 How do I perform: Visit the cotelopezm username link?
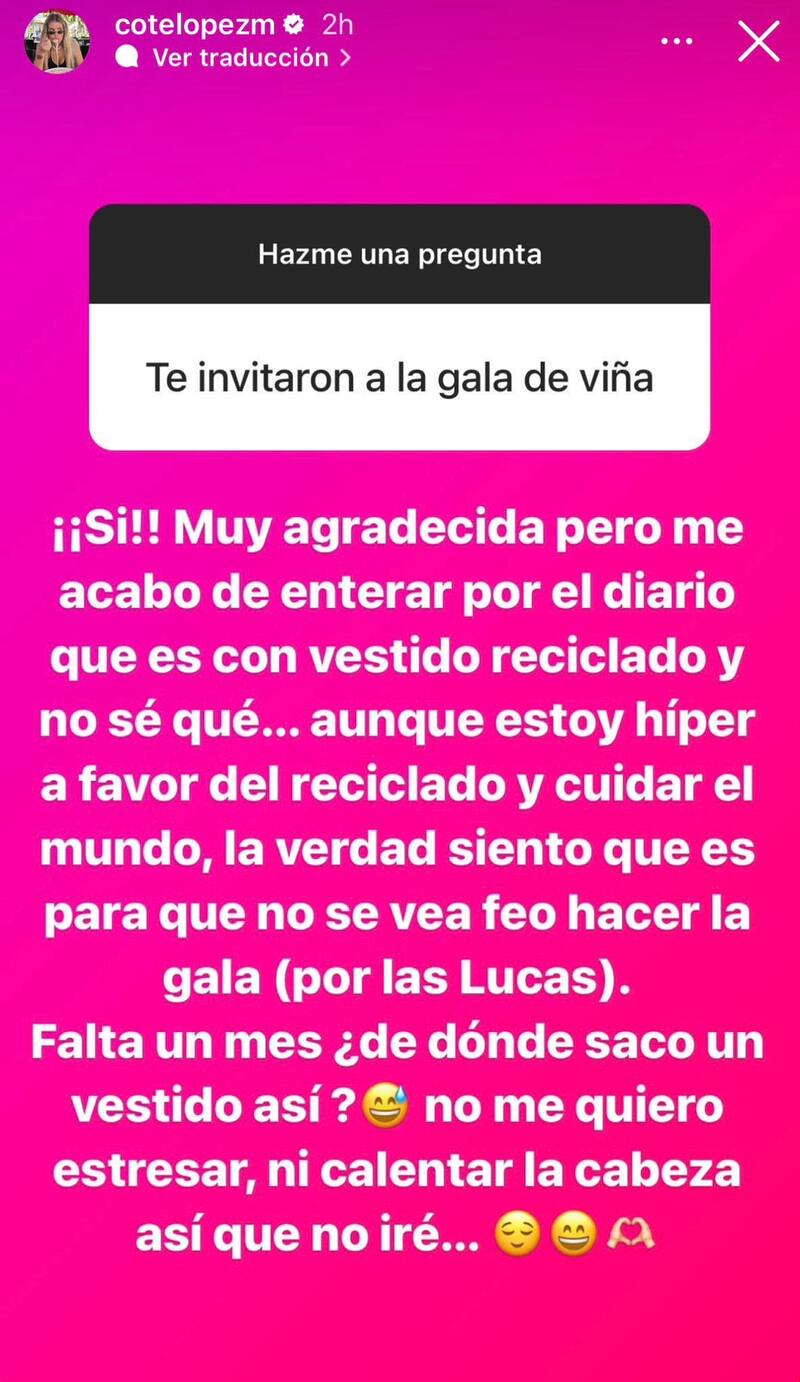pos(194,25)
